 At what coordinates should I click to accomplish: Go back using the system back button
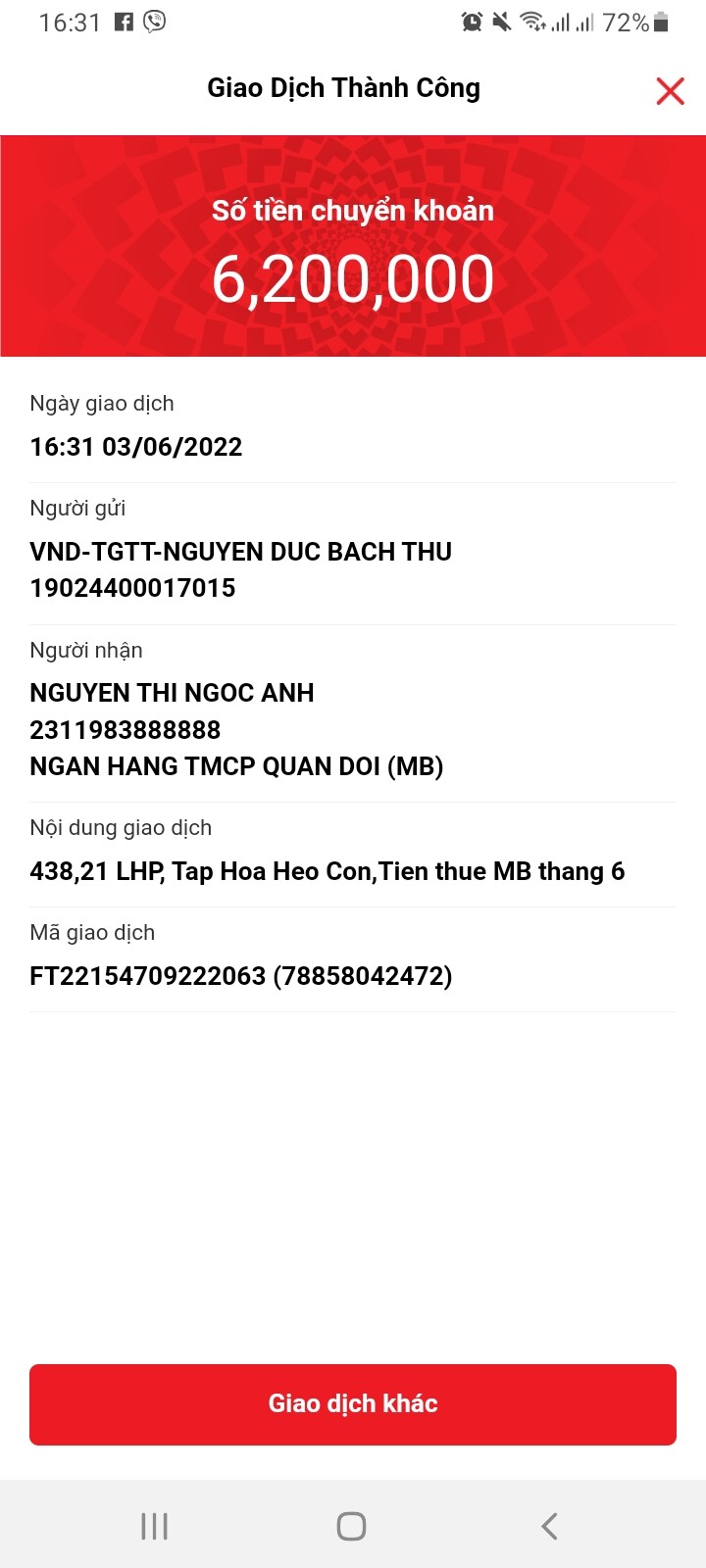549,1526
